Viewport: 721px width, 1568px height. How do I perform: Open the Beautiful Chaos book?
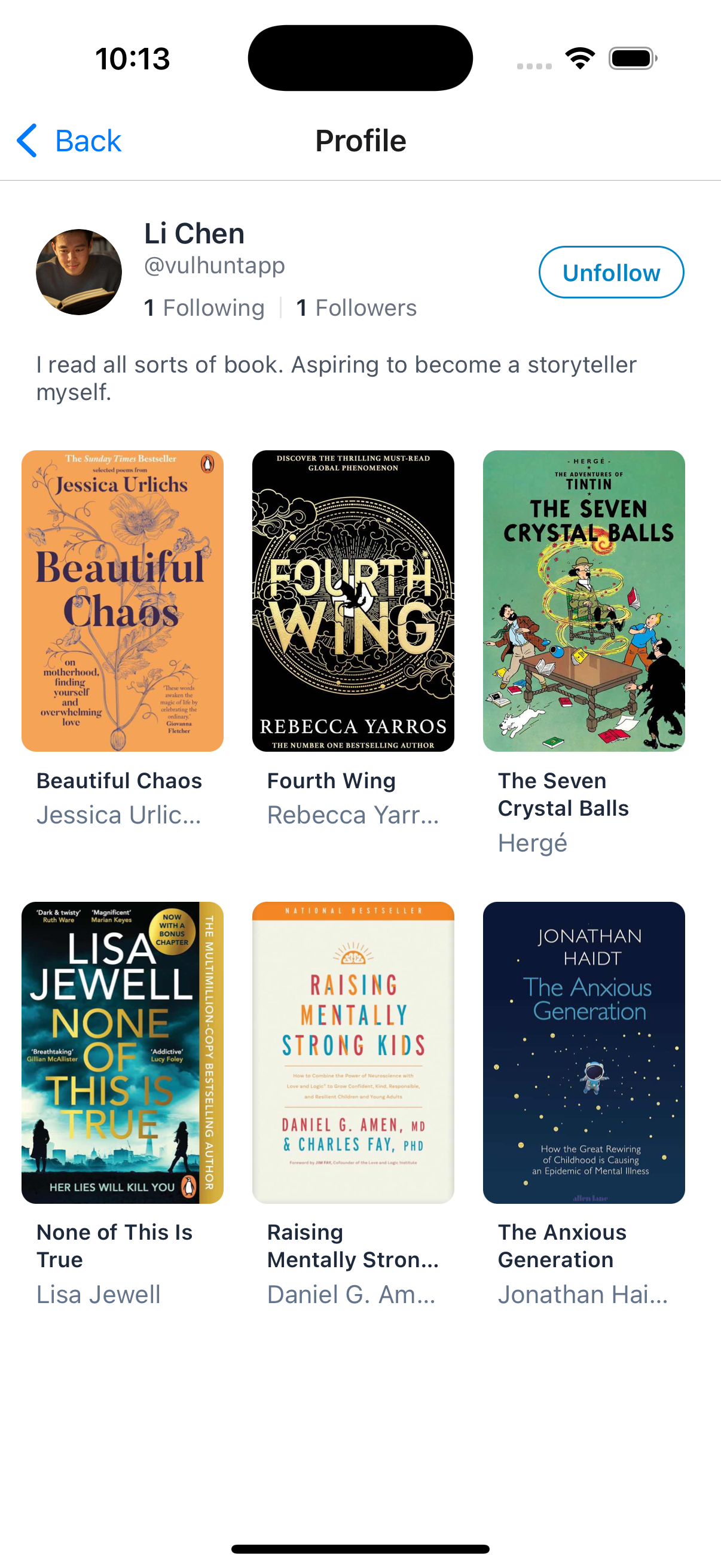123,601
